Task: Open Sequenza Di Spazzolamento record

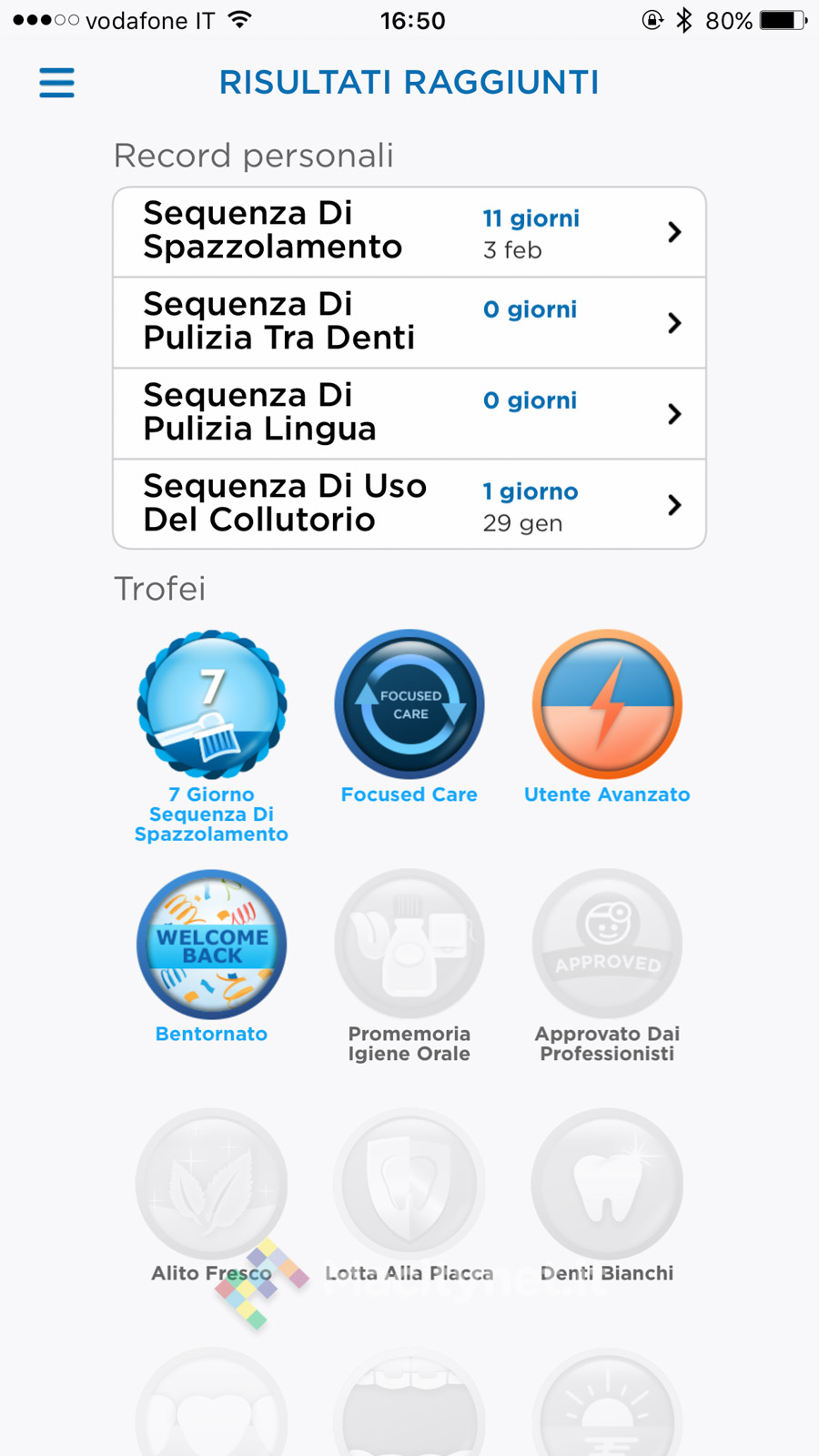Action: click(409, 232)
